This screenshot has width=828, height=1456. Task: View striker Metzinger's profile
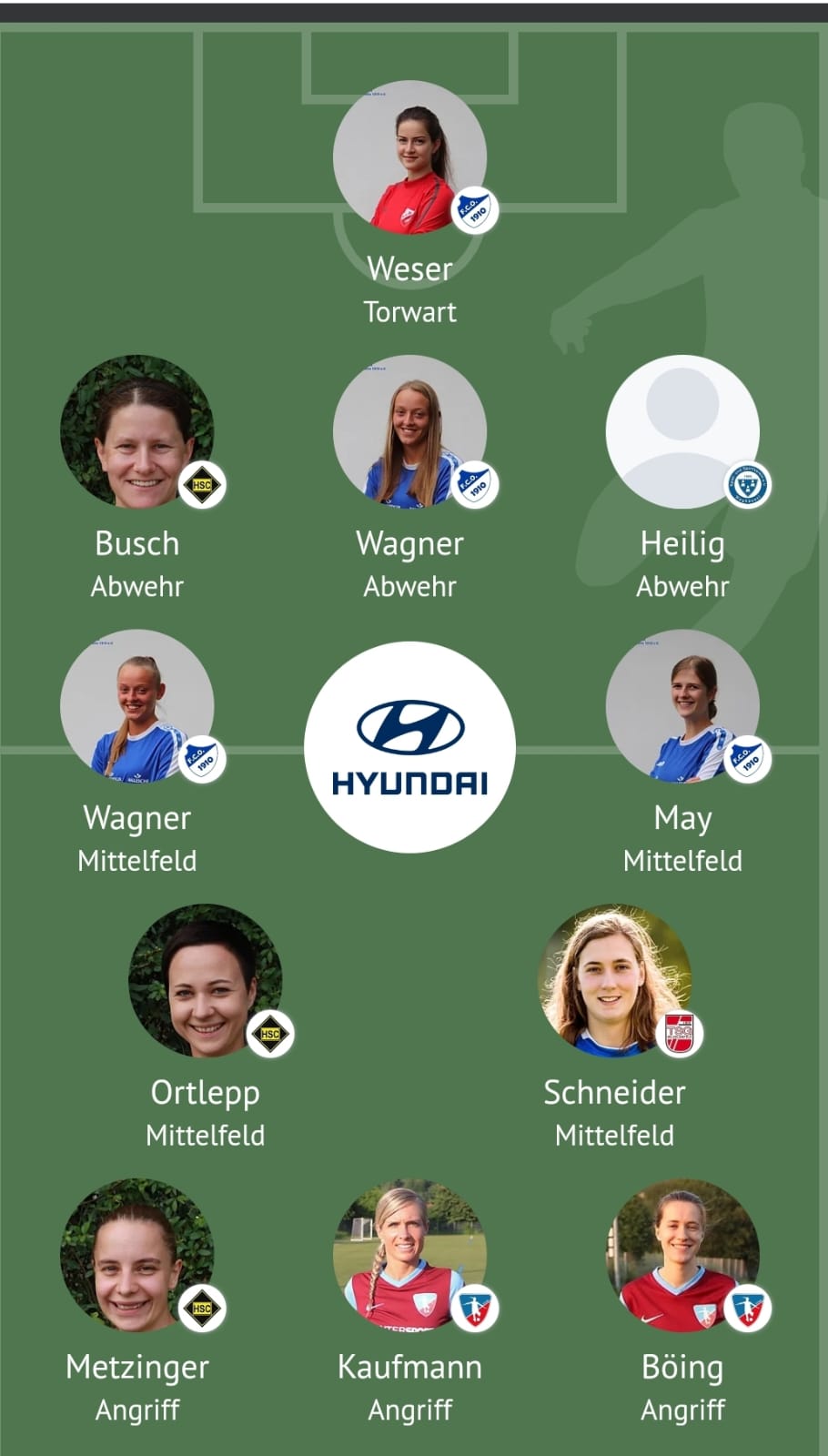pos(136,1255)
